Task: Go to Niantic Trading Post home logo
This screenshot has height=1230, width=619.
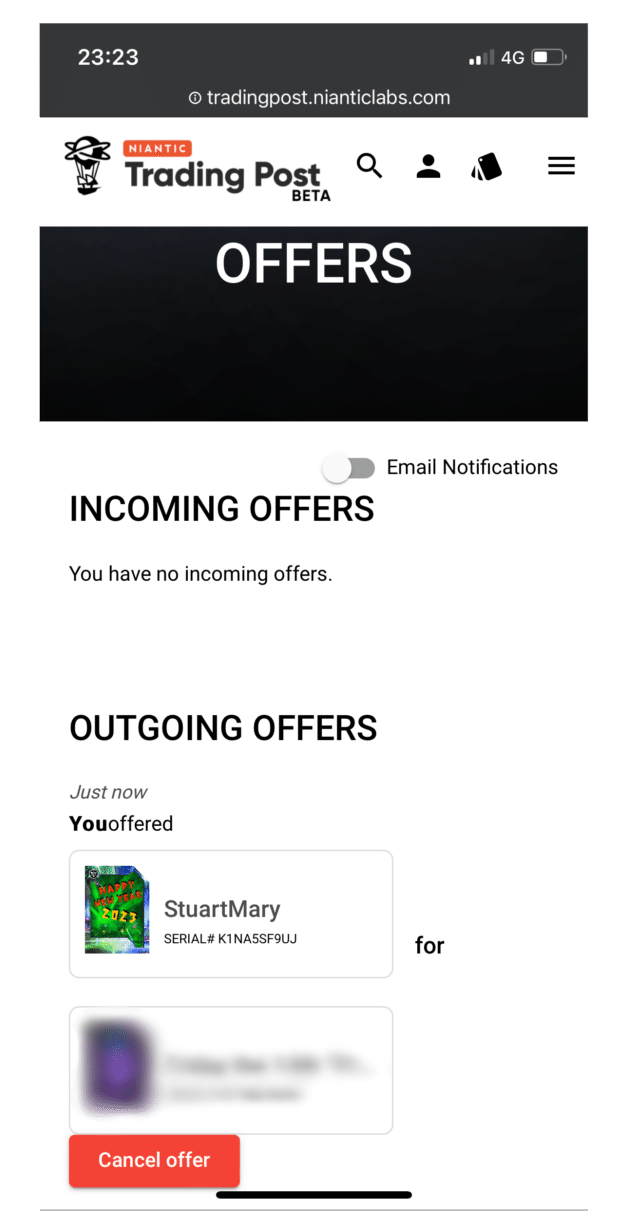Action: [197, 168]
